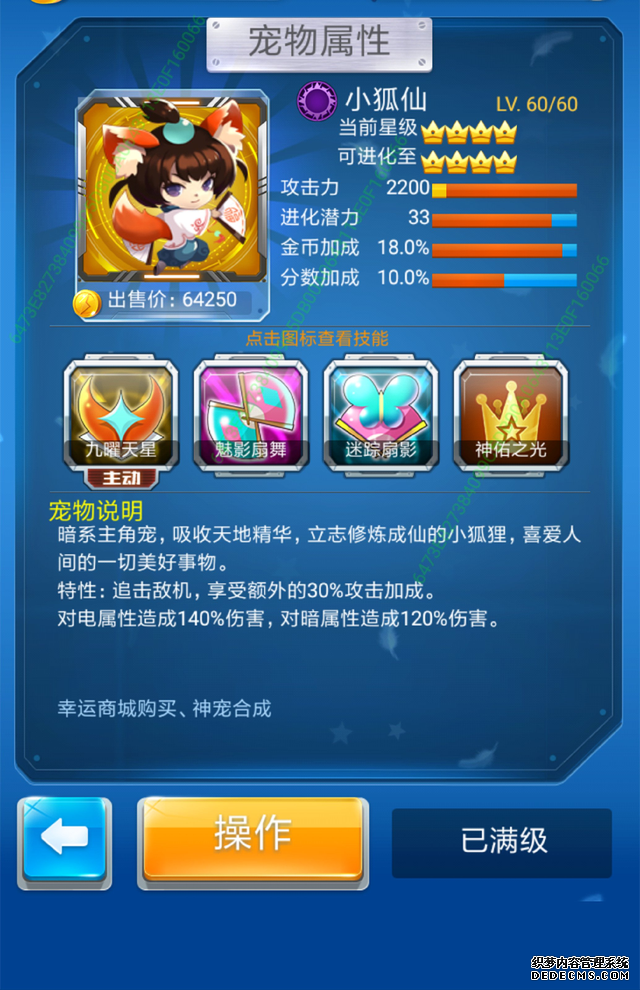Tap the 已满级 button
This screenshot has width=640, height=990.
coord(503,842)
